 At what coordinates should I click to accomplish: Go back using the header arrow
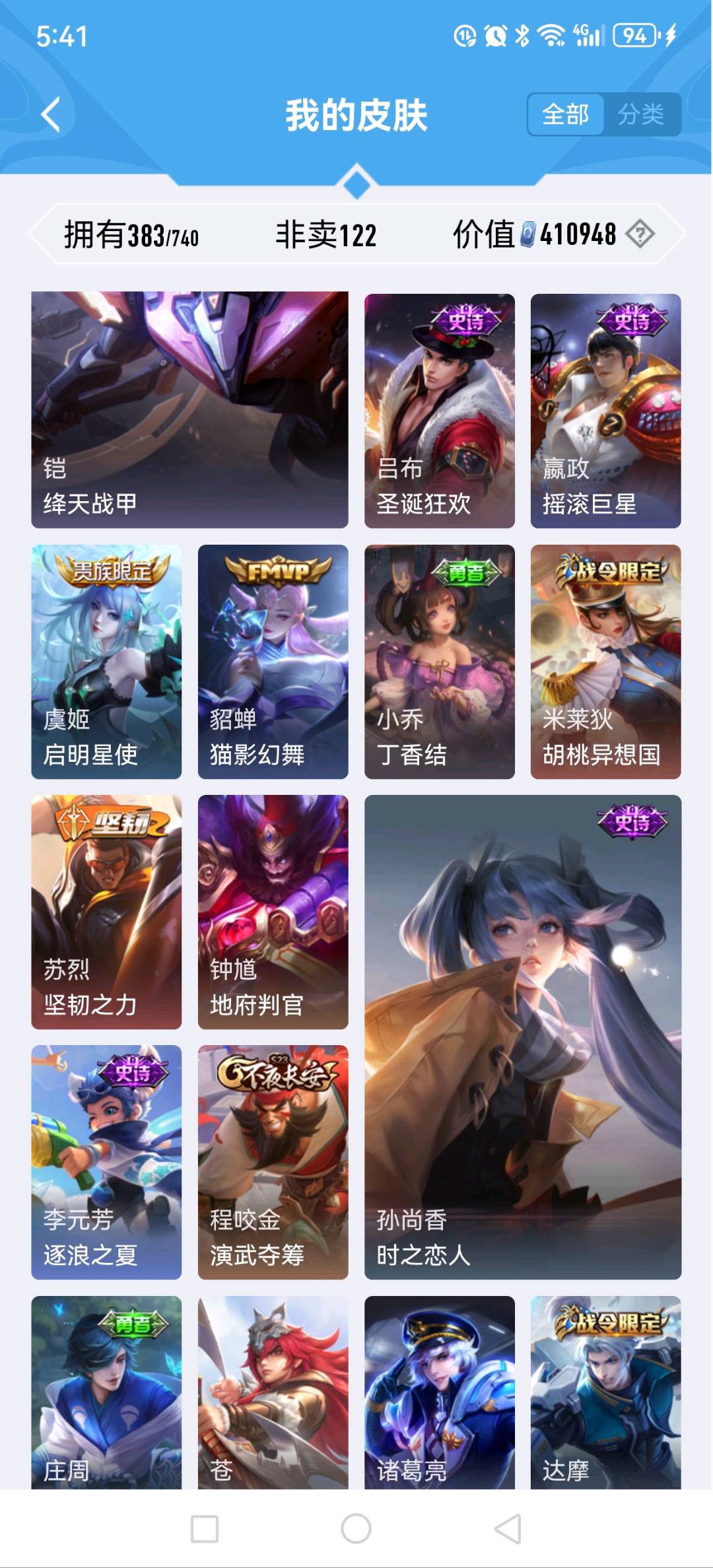(x=51, y=114)
